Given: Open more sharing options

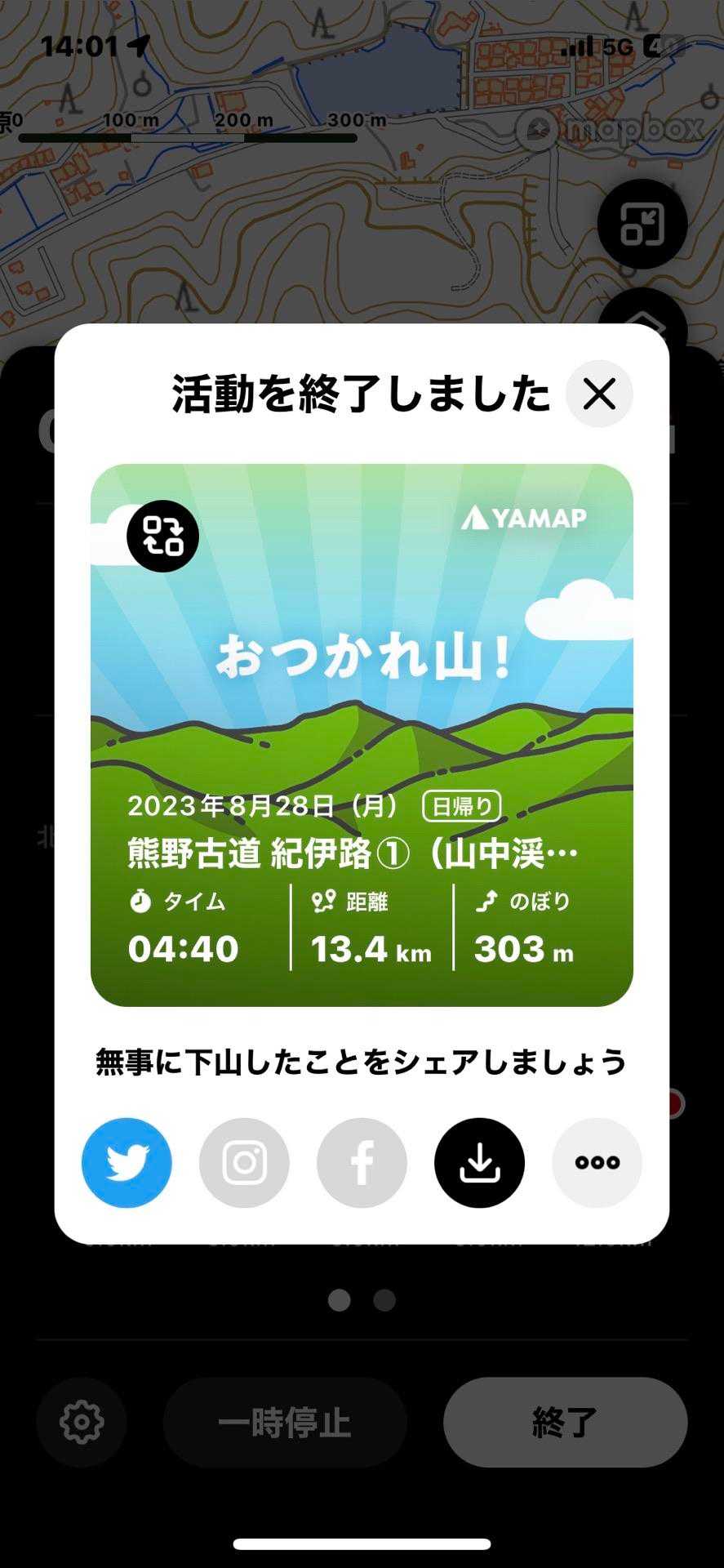Looking at the screenshot, I should pos(597,1162).
